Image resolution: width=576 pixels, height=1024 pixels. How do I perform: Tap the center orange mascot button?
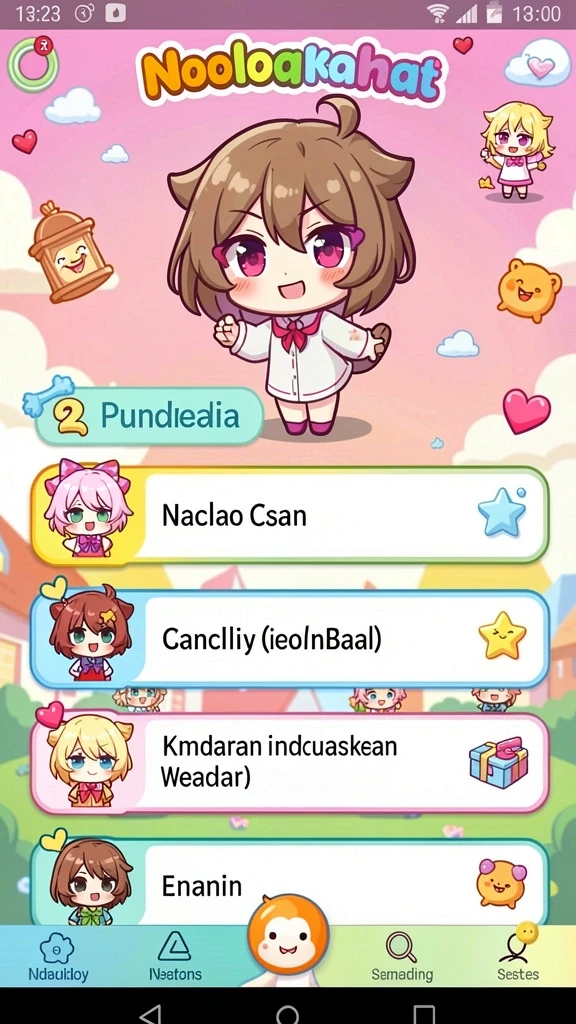[x=288, y=936]
